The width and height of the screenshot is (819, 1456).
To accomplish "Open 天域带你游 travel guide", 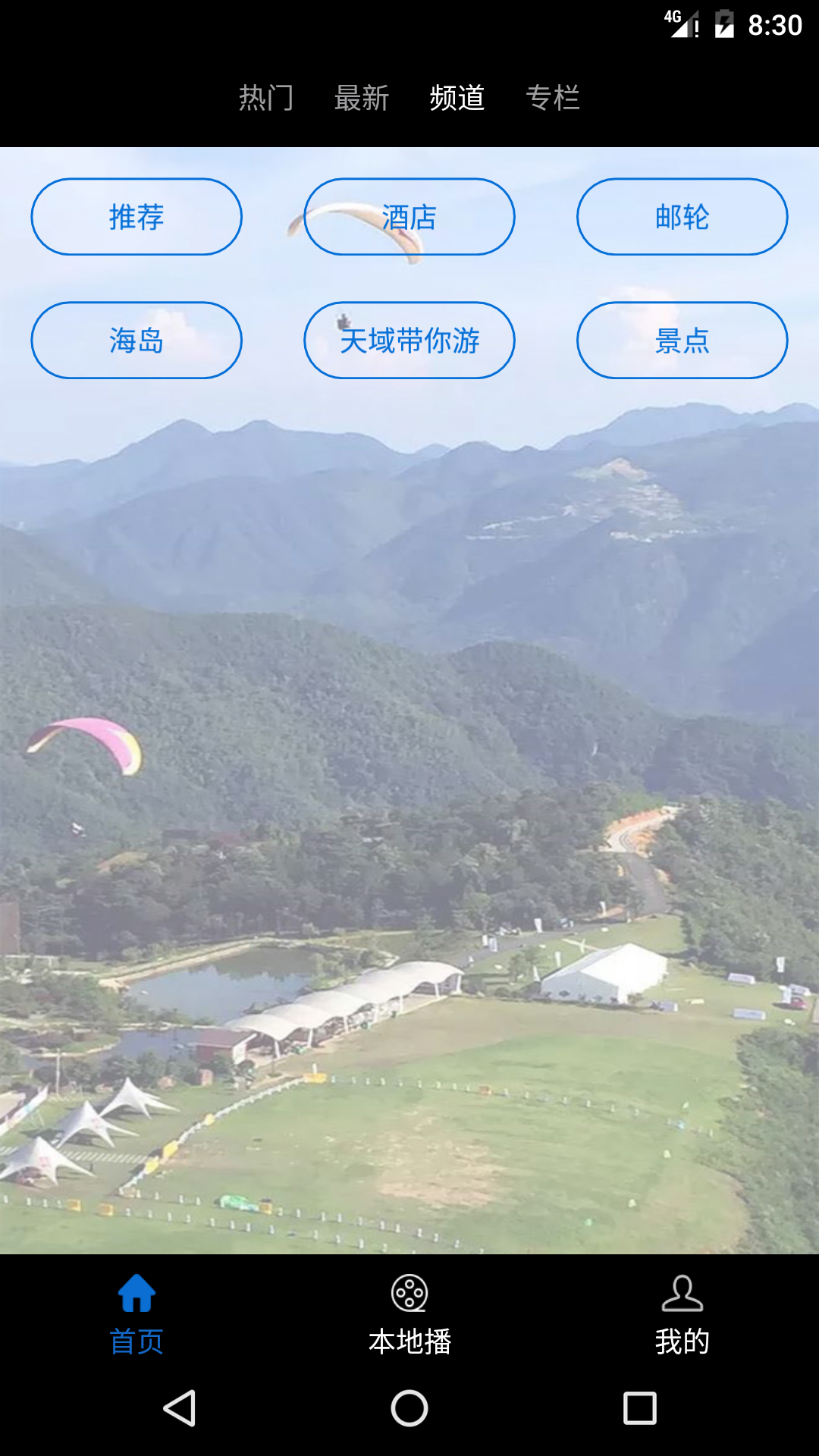I will tap(409, 340).
